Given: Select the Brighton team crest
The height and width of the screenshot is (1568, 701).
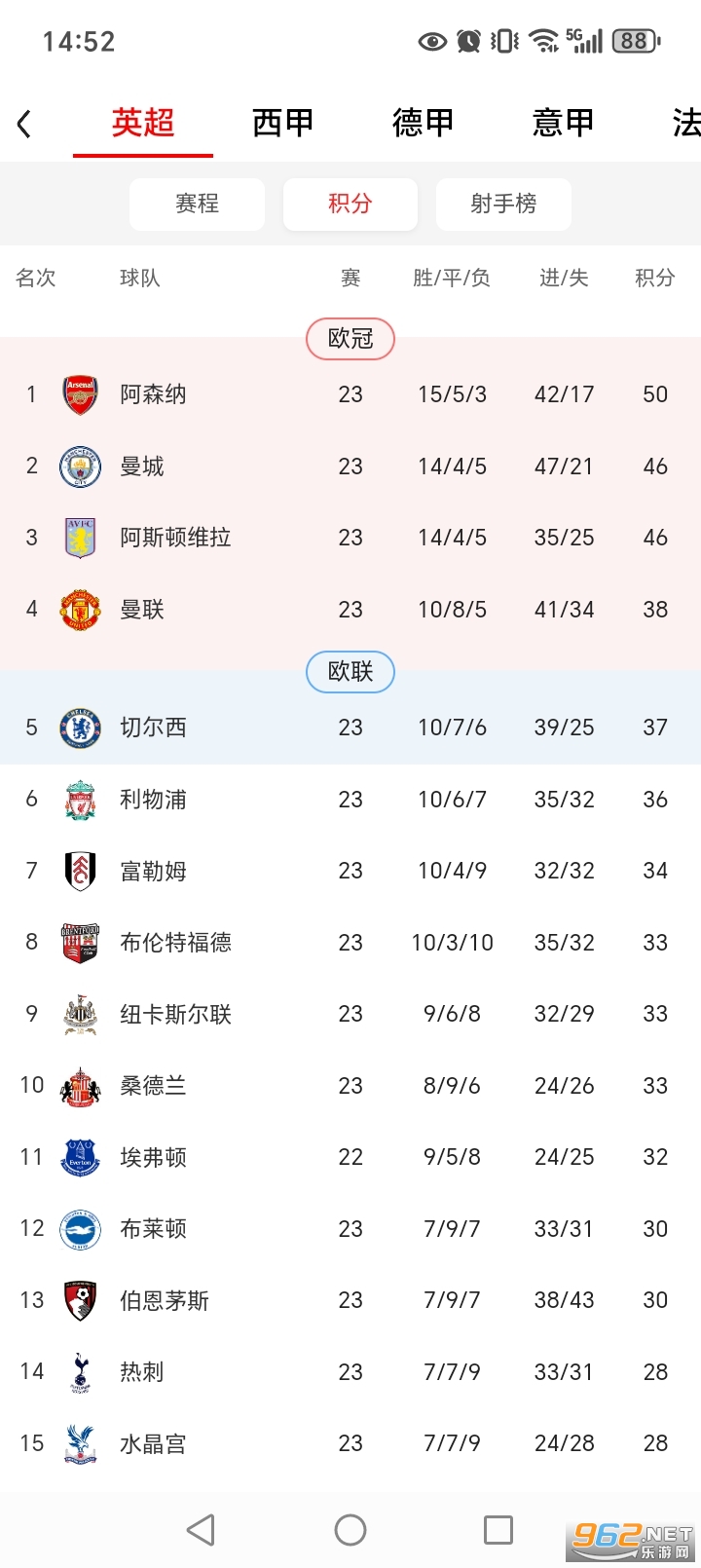Looking at the screenshot, I should pos(79,1228).
